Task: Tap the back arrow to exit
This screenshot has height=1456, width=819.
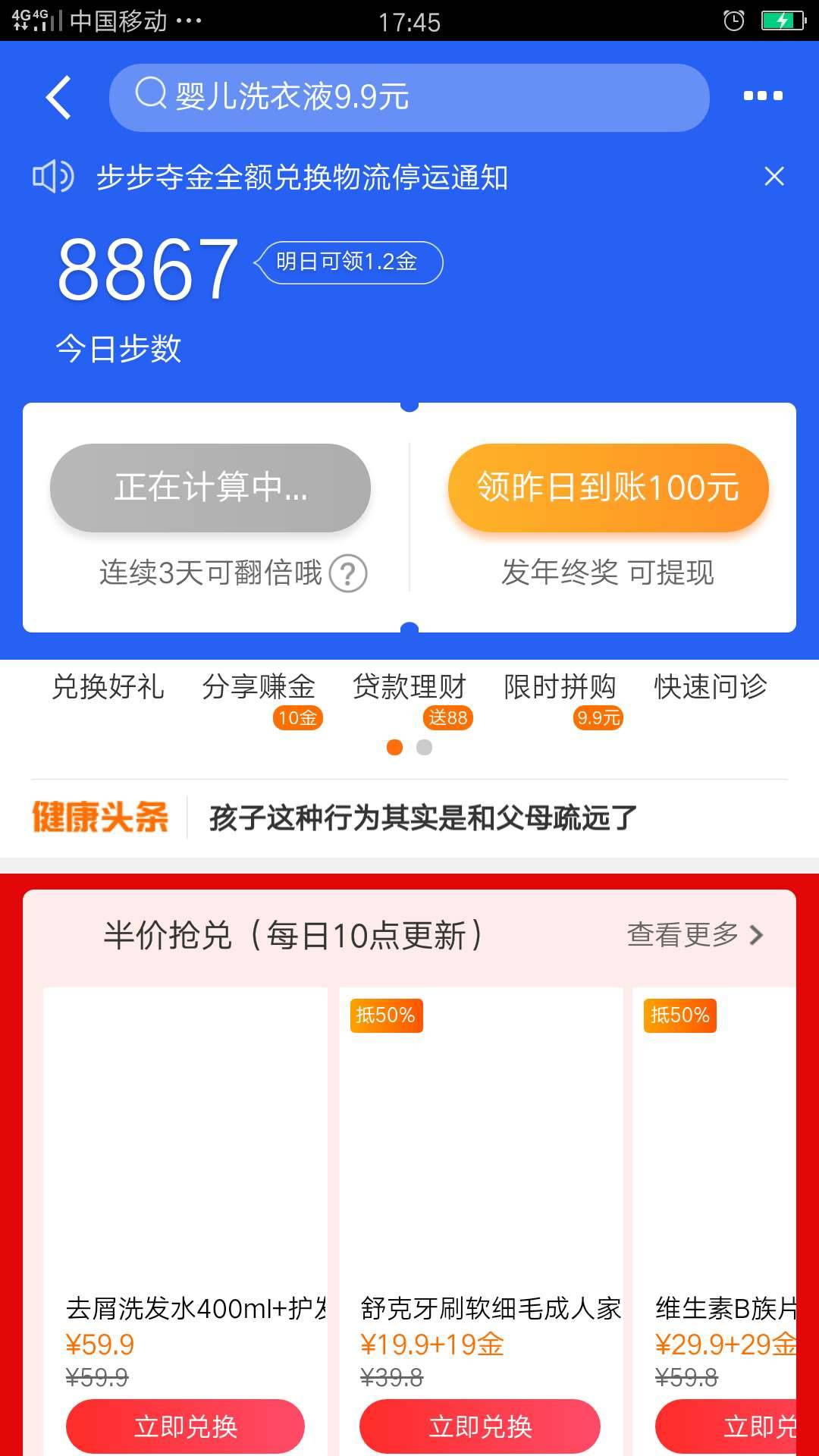Action: [59, 98]
